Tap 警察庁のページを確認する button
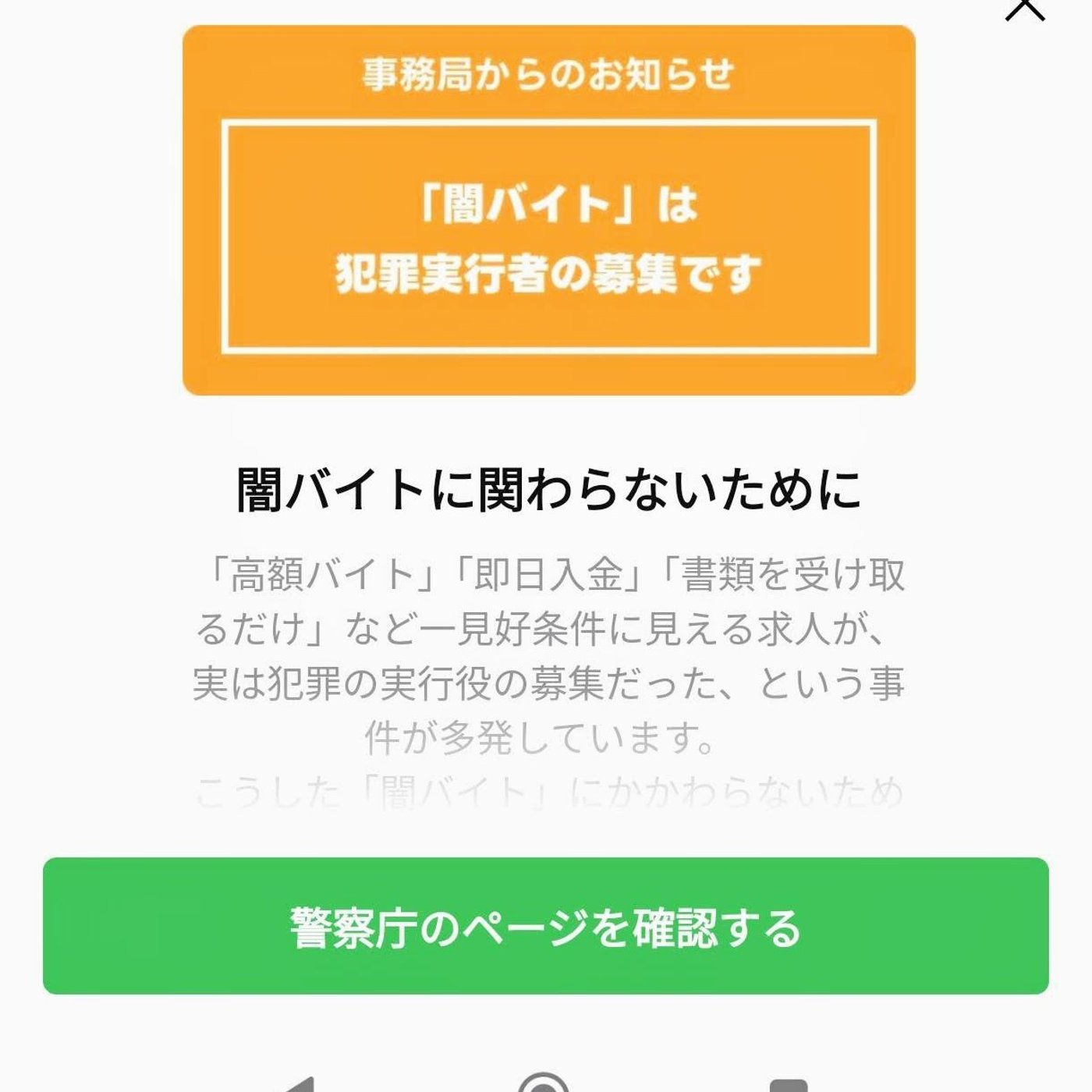This screenshot has width=1092, height=1092. pyautogui.click(x=545, y=926)
